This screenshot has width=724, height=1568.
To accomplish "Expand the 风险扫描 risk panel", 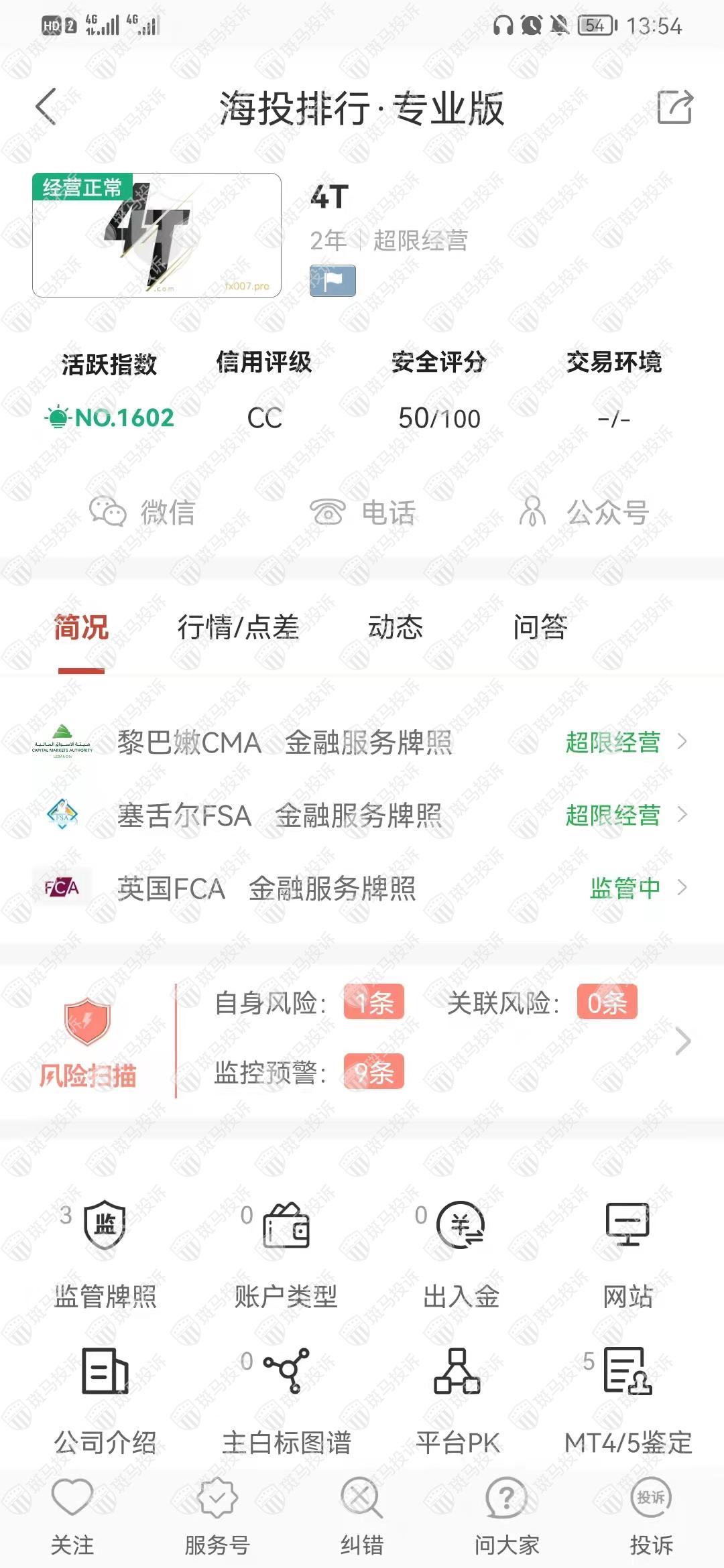I will tap(682, 1041).
